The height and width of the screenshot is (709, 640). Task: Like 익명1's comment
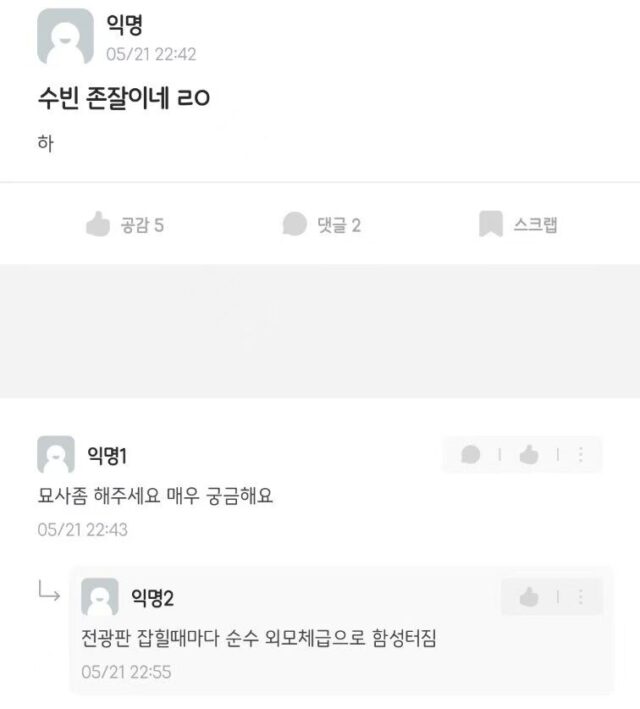(x=529, y=455)
